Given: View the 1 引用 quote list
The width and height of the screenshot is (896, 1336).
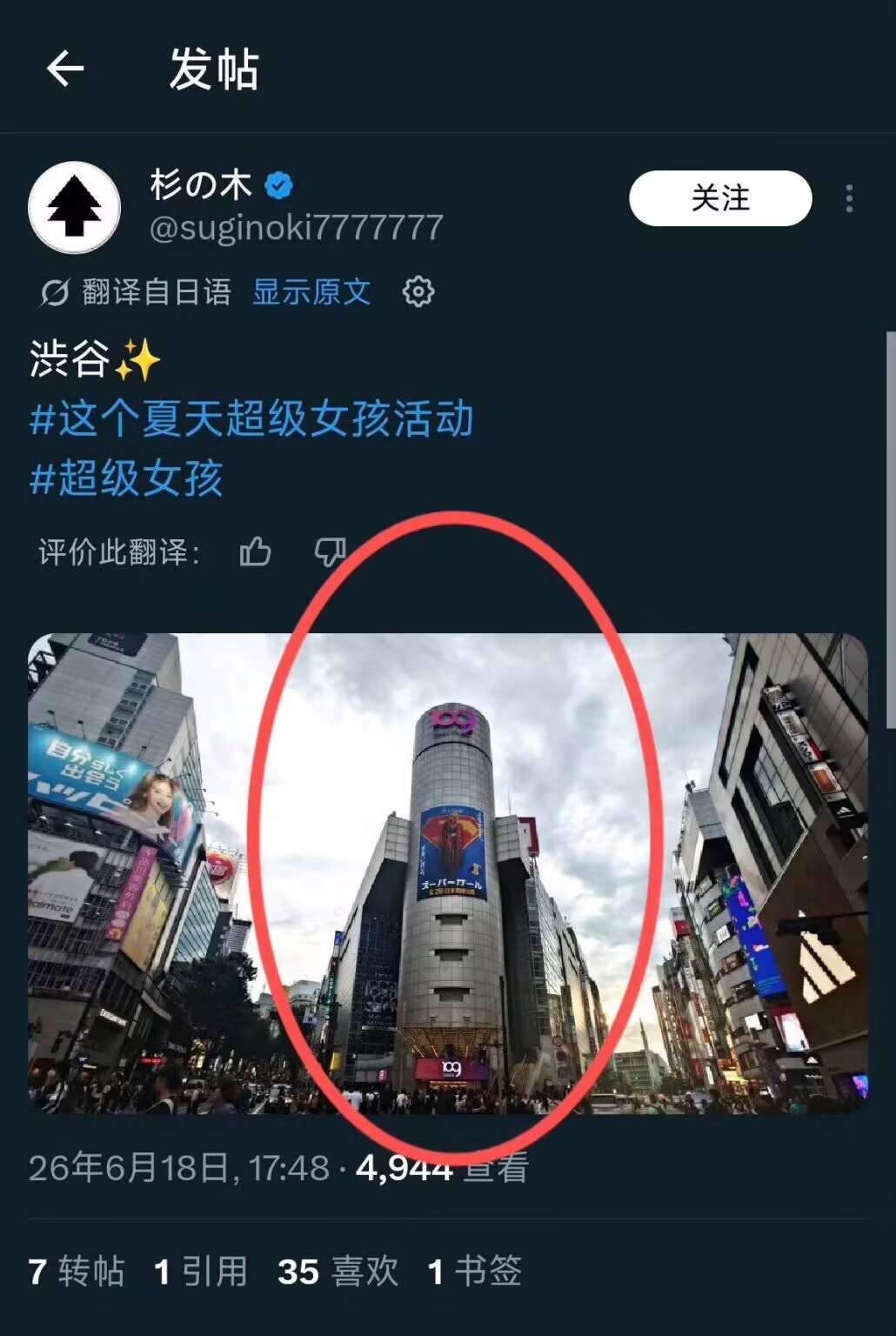Looking at the screenshot, I should (200, 1272).
